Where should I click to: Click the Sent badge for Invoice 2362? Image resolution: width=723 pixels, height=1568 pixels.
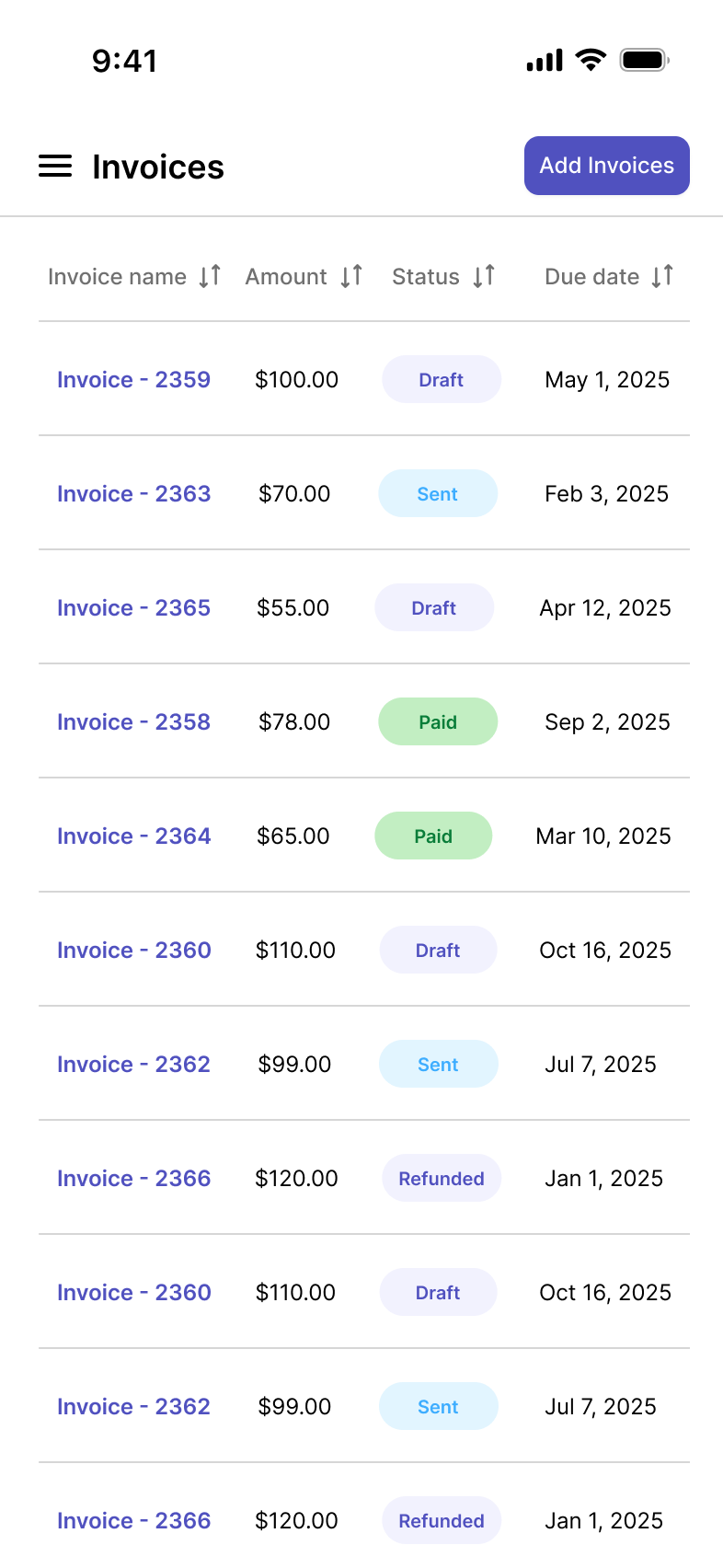pyautogui.click(x=438, y=1064)
